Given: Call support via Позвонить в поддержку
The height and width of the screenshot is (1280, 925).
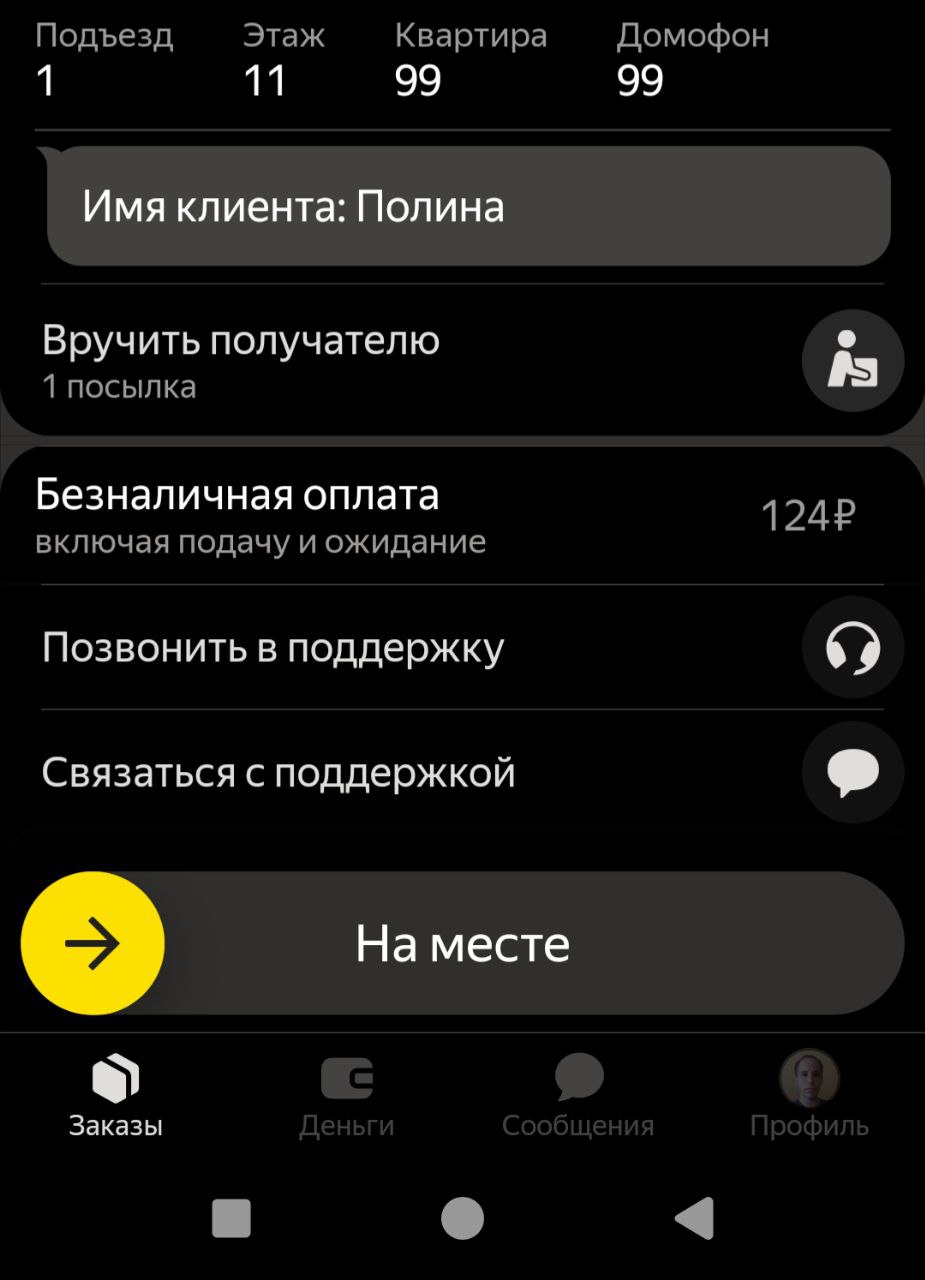Looking at the screenshot, I should click(853, 648).
